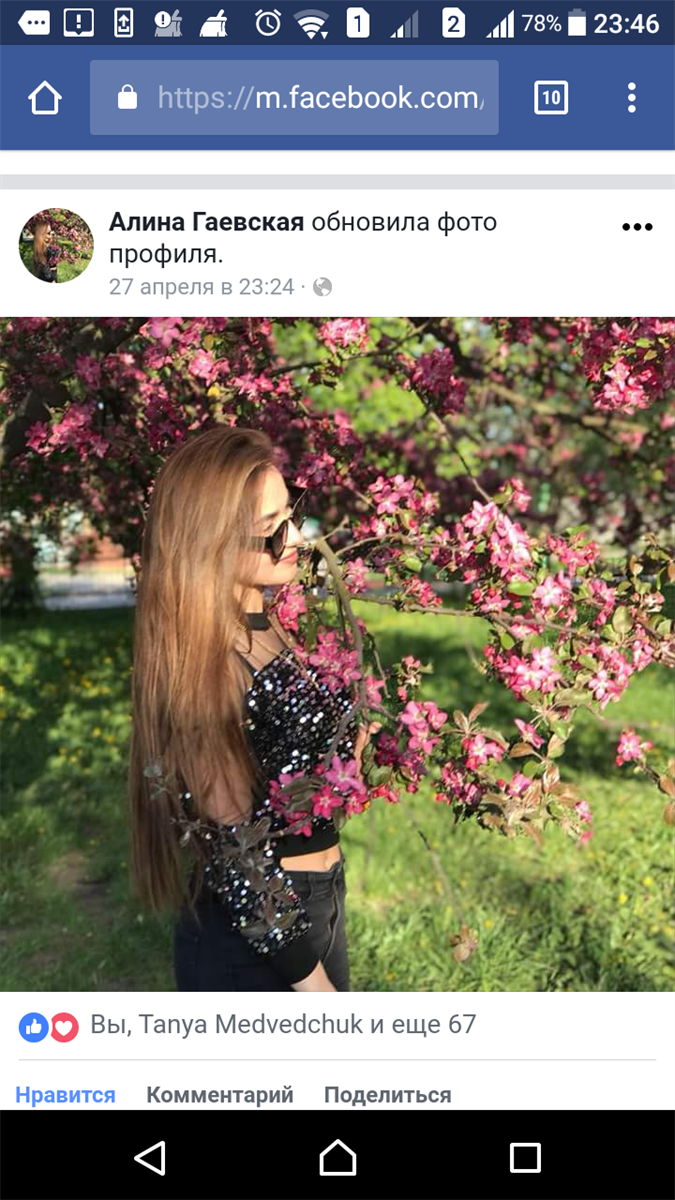This screenshot has width=675, height=1200.
Task: Open Алина Гаевская's profile avatar
Action: [x=56, y=246]
